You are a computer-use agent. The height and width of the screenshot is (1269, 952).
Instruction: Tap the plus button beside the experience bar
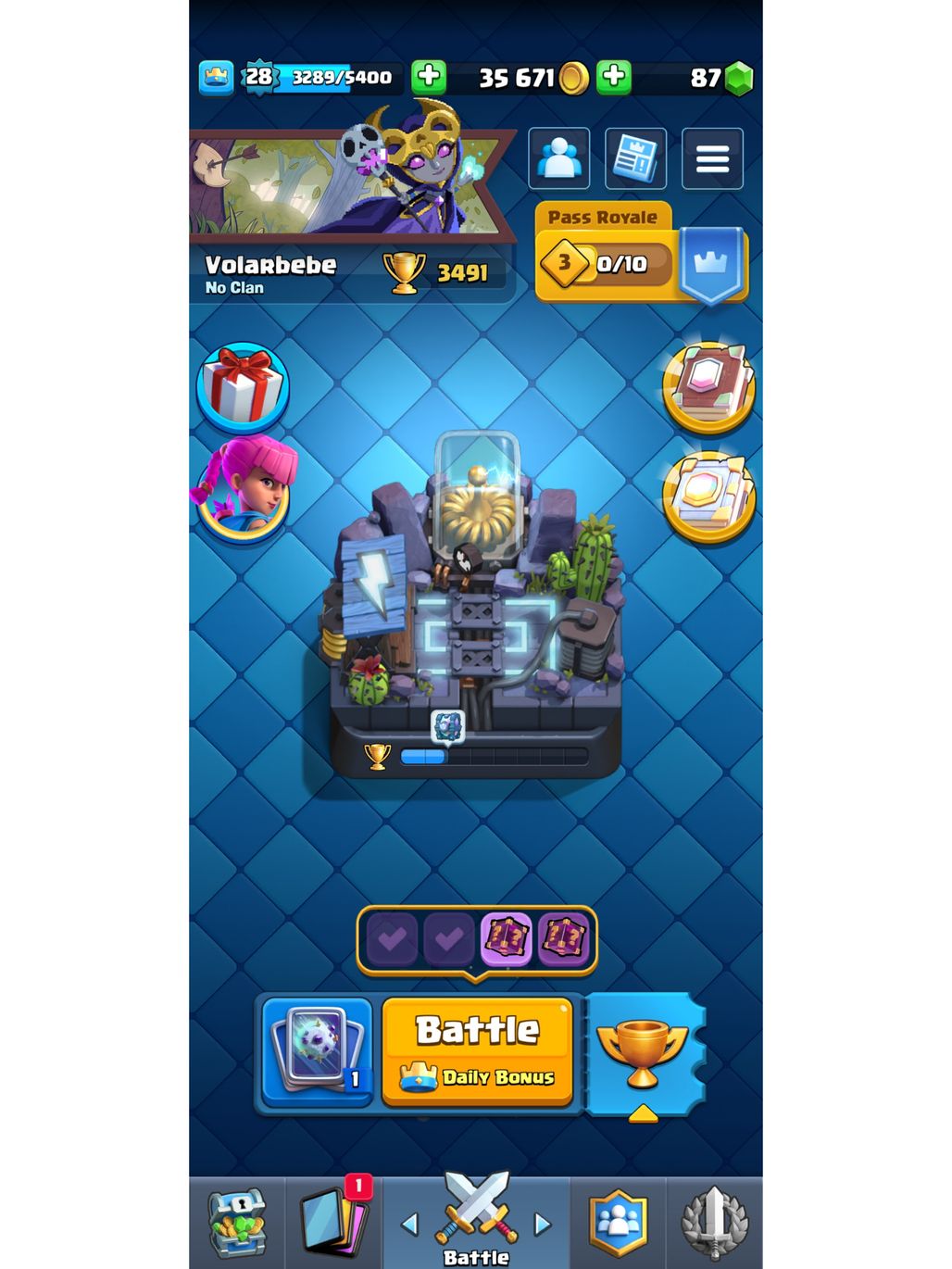coord(428,77)
